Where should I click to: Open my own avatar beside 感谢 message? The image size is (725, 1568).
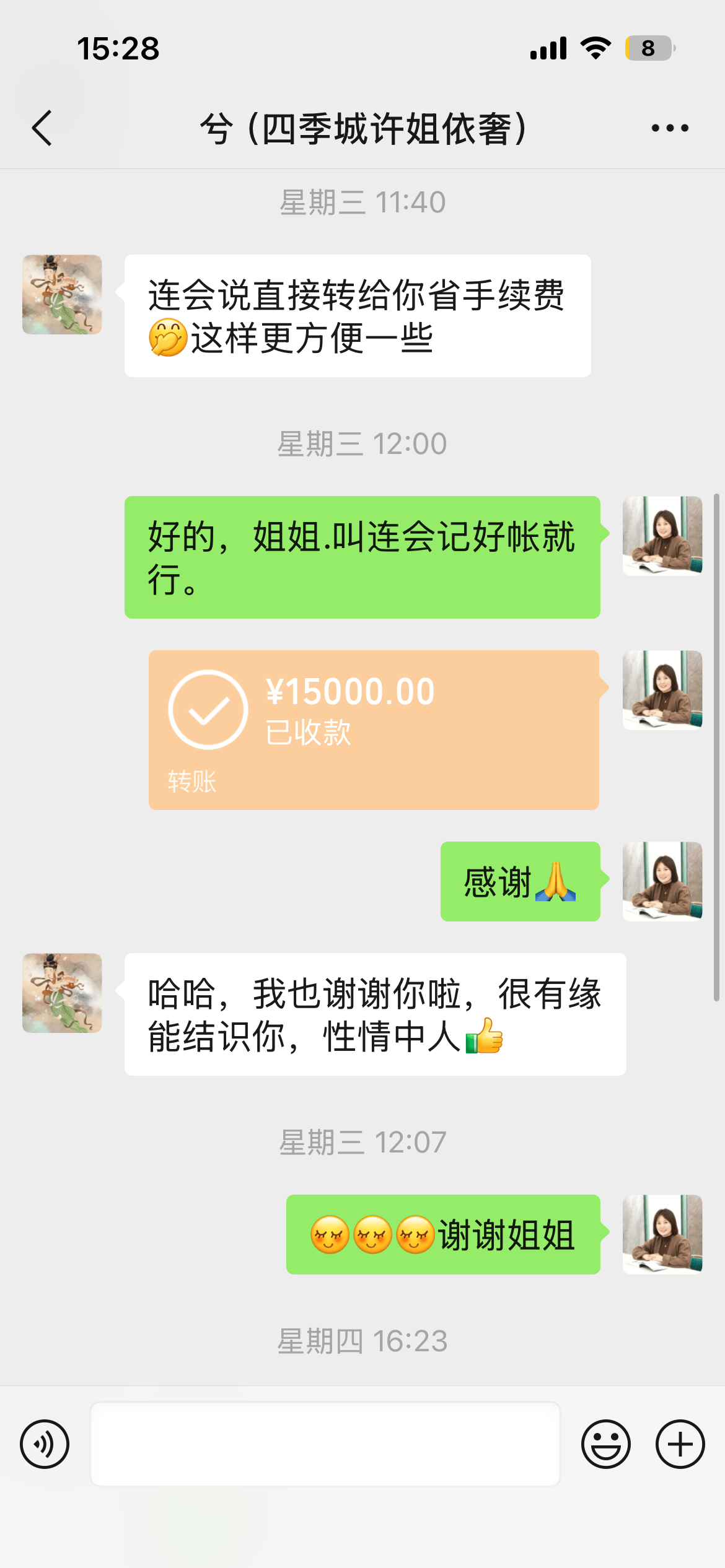[662, 881]
